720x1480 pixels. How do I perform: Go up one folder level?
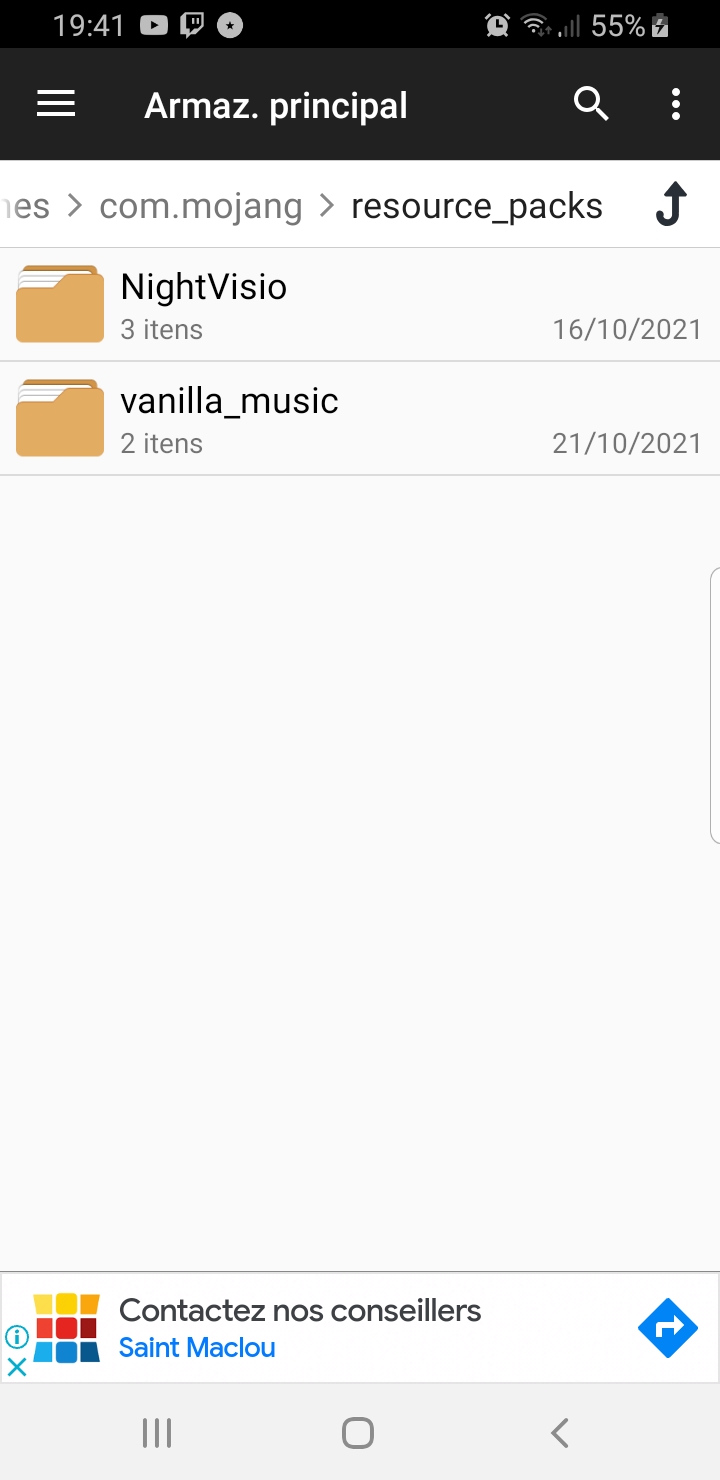click(672, 205)
